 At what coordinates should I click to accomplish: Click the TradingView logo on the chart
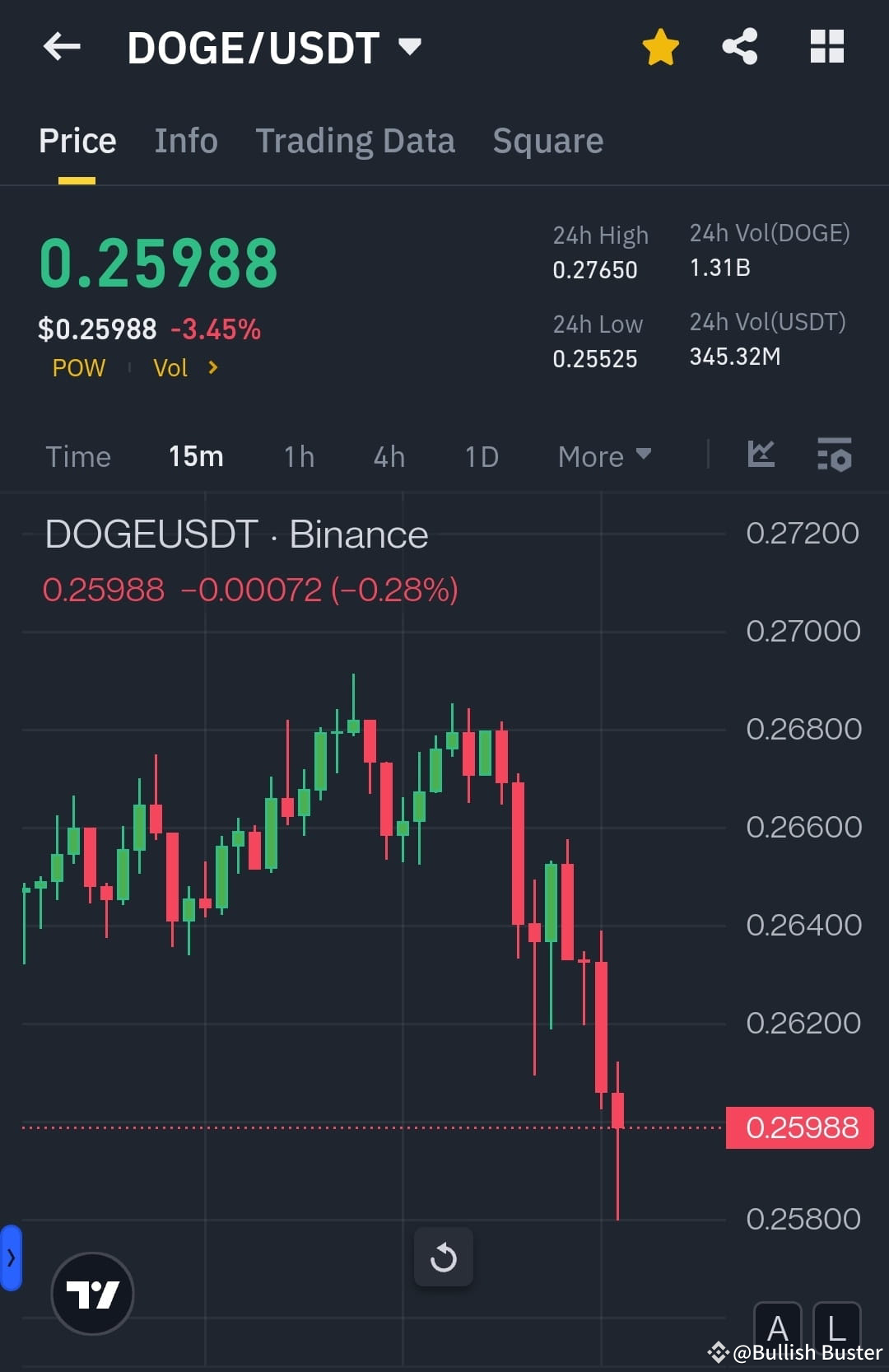tap(92, 1293)
